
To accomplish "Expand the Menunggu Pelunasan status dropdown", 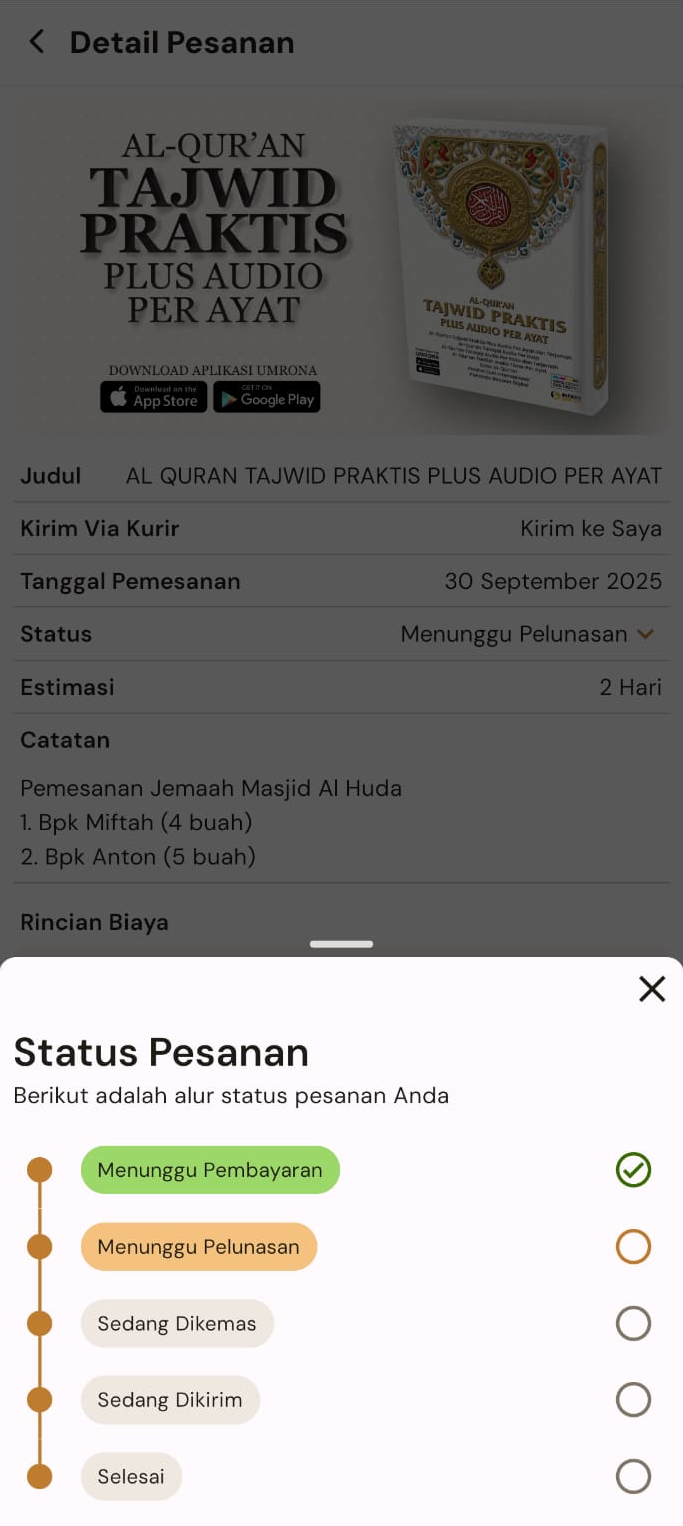I will [646, 634].
